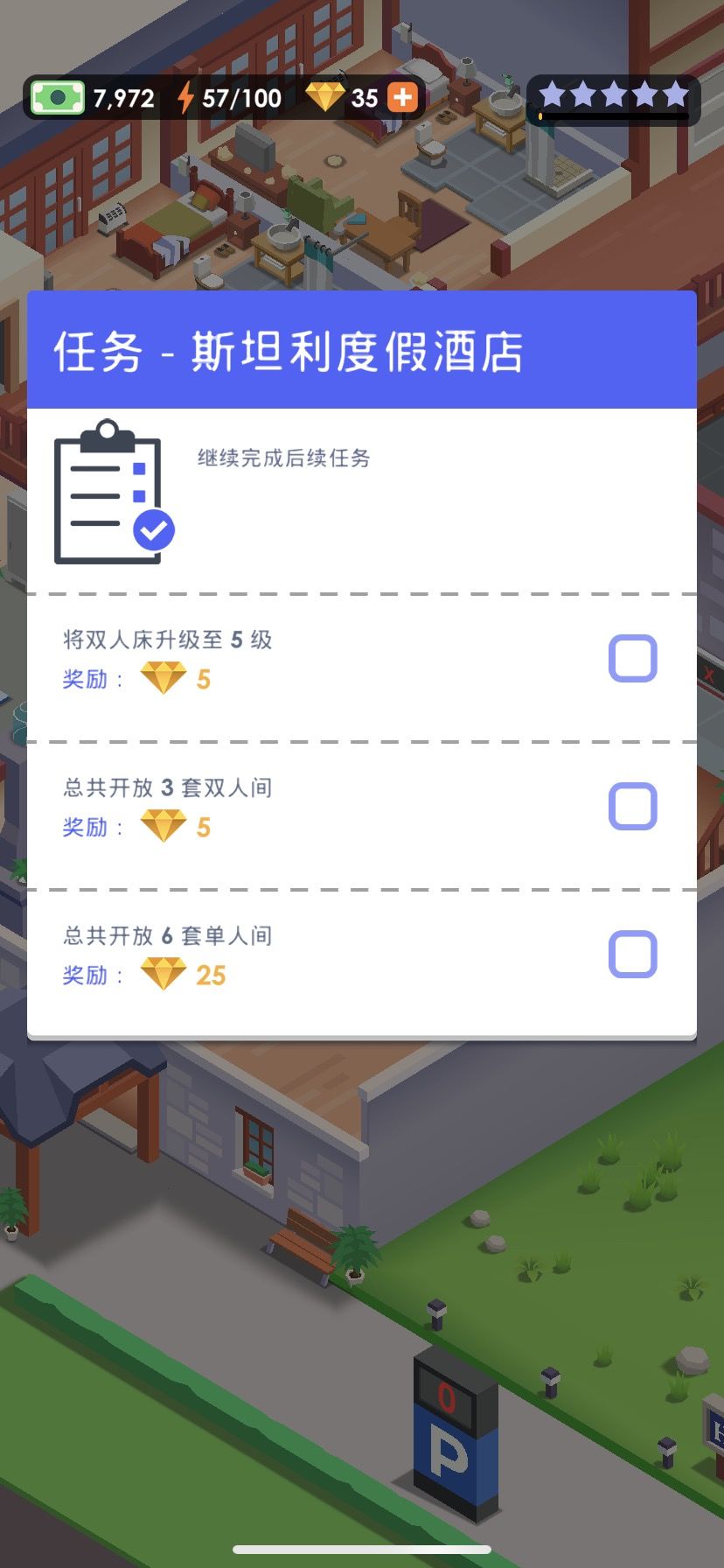Image resolution: width=724 pixels, height=1568 pixels.
Task: Tap the lightning bolt energy icon
Action: [x=186, y=97]
